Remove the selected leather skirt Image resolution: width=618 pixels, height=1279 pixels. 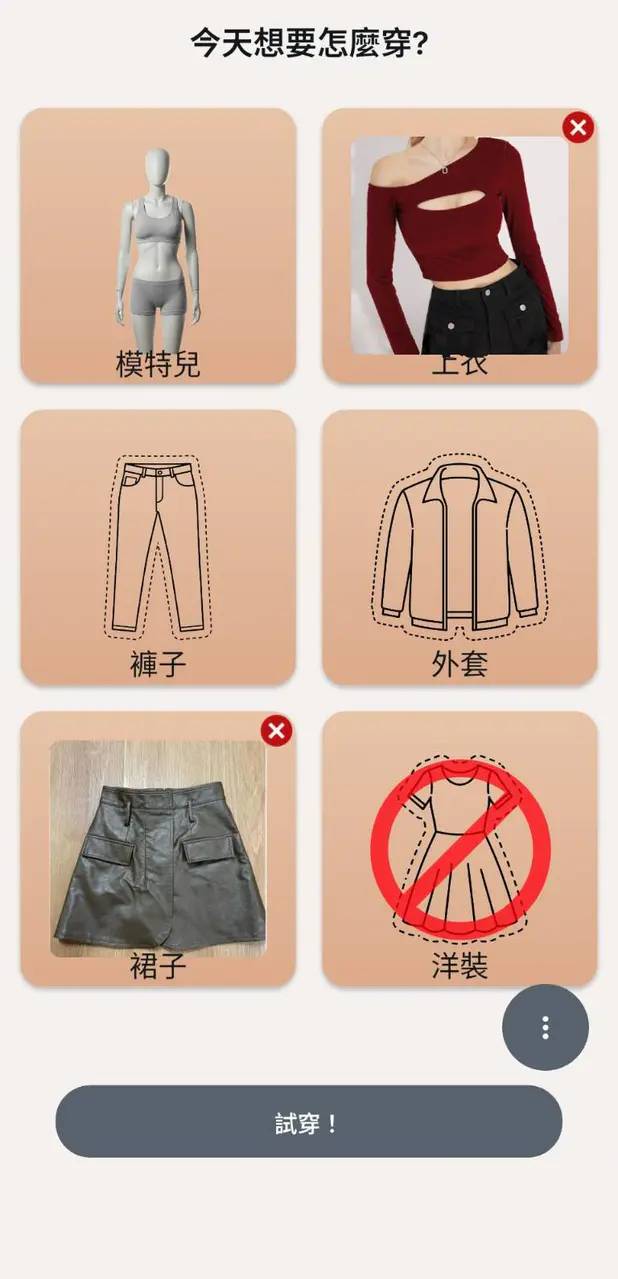coord(276,731)
